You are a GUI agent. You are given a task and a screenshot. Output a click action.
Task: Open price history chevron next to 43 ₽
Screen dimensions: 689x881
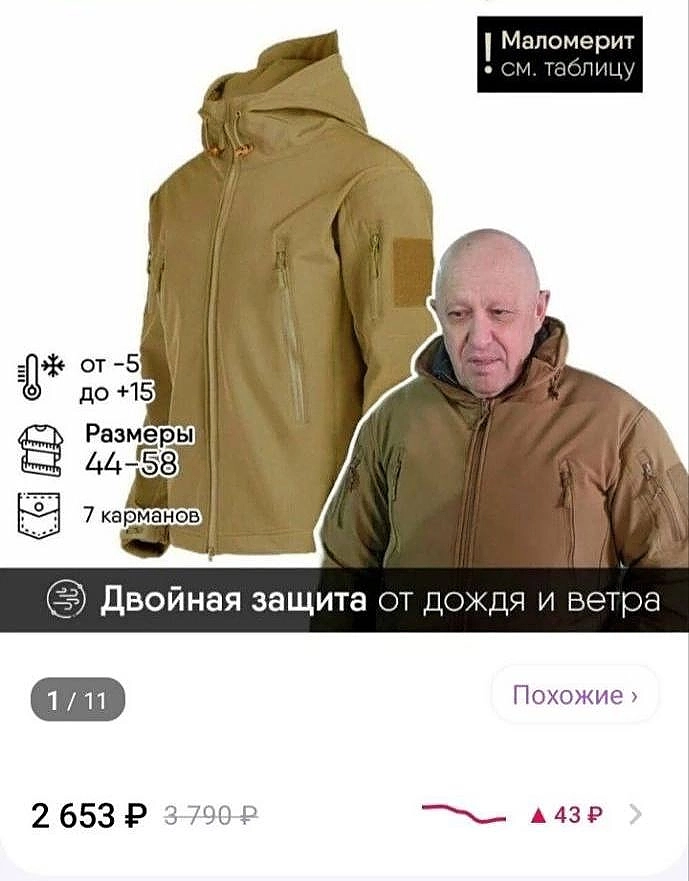636,814
